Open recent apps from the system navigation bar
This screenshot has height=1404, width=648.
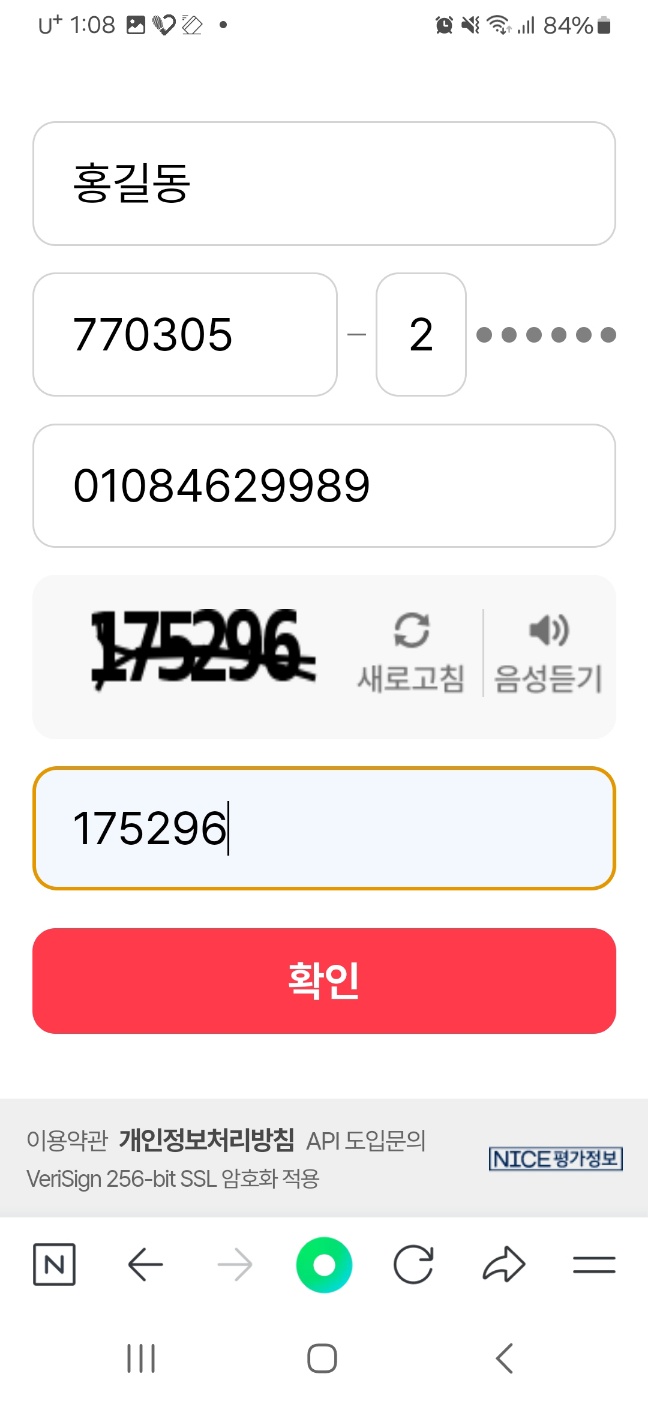141,1358
